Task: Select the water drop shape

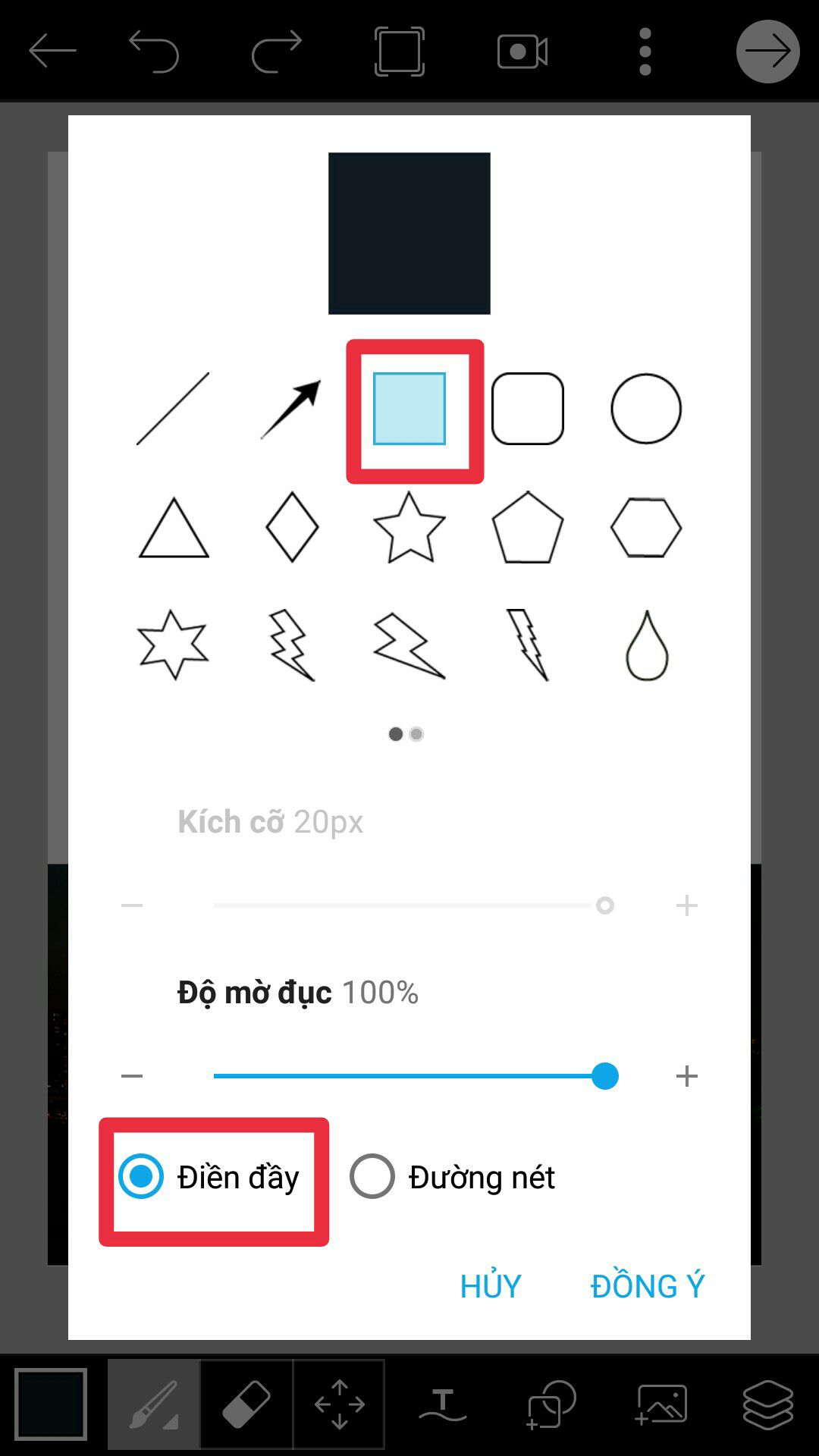Action: (646, 646)
